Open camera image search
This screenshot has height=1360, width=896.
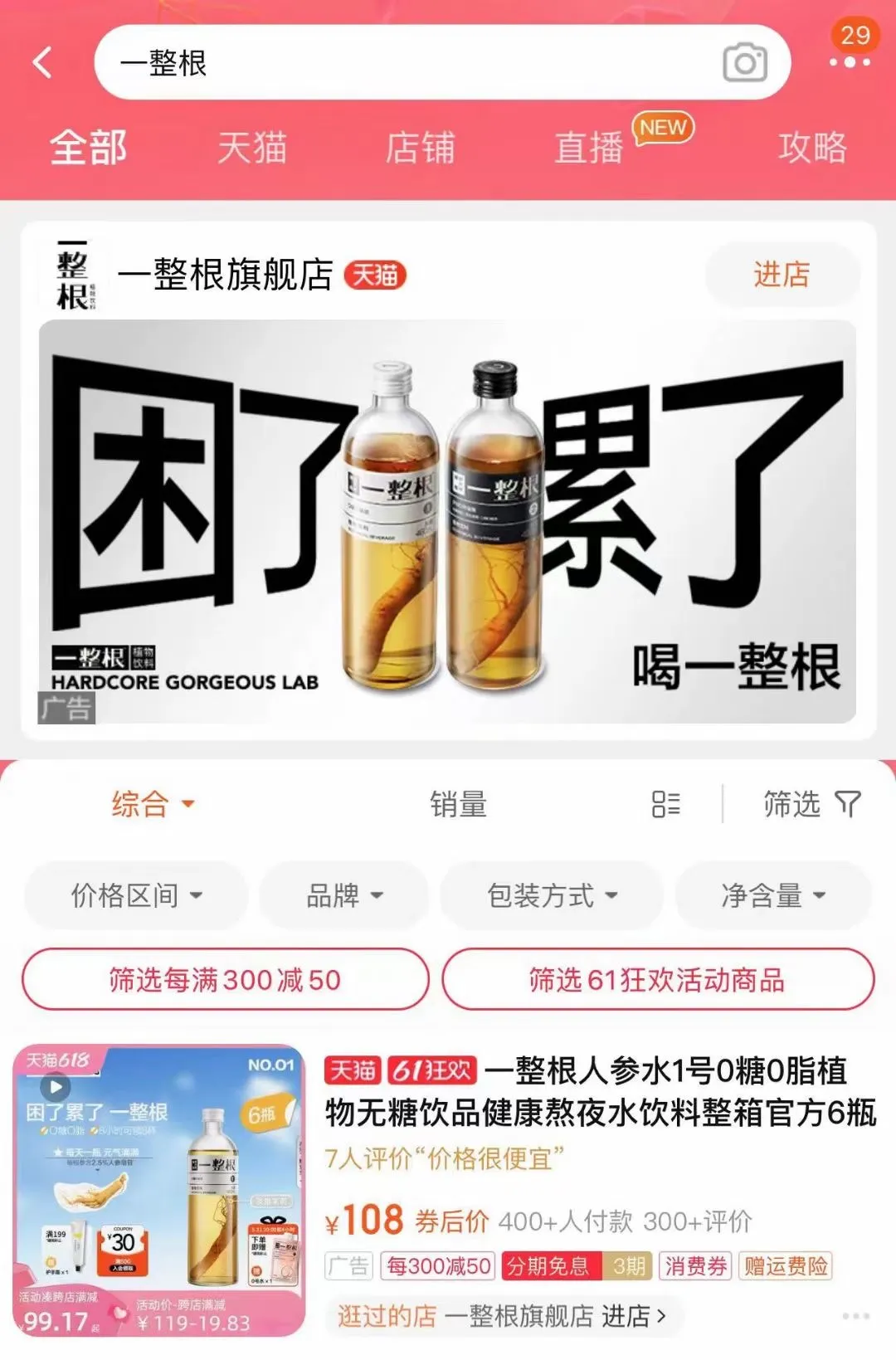click(x=744, y=63)
